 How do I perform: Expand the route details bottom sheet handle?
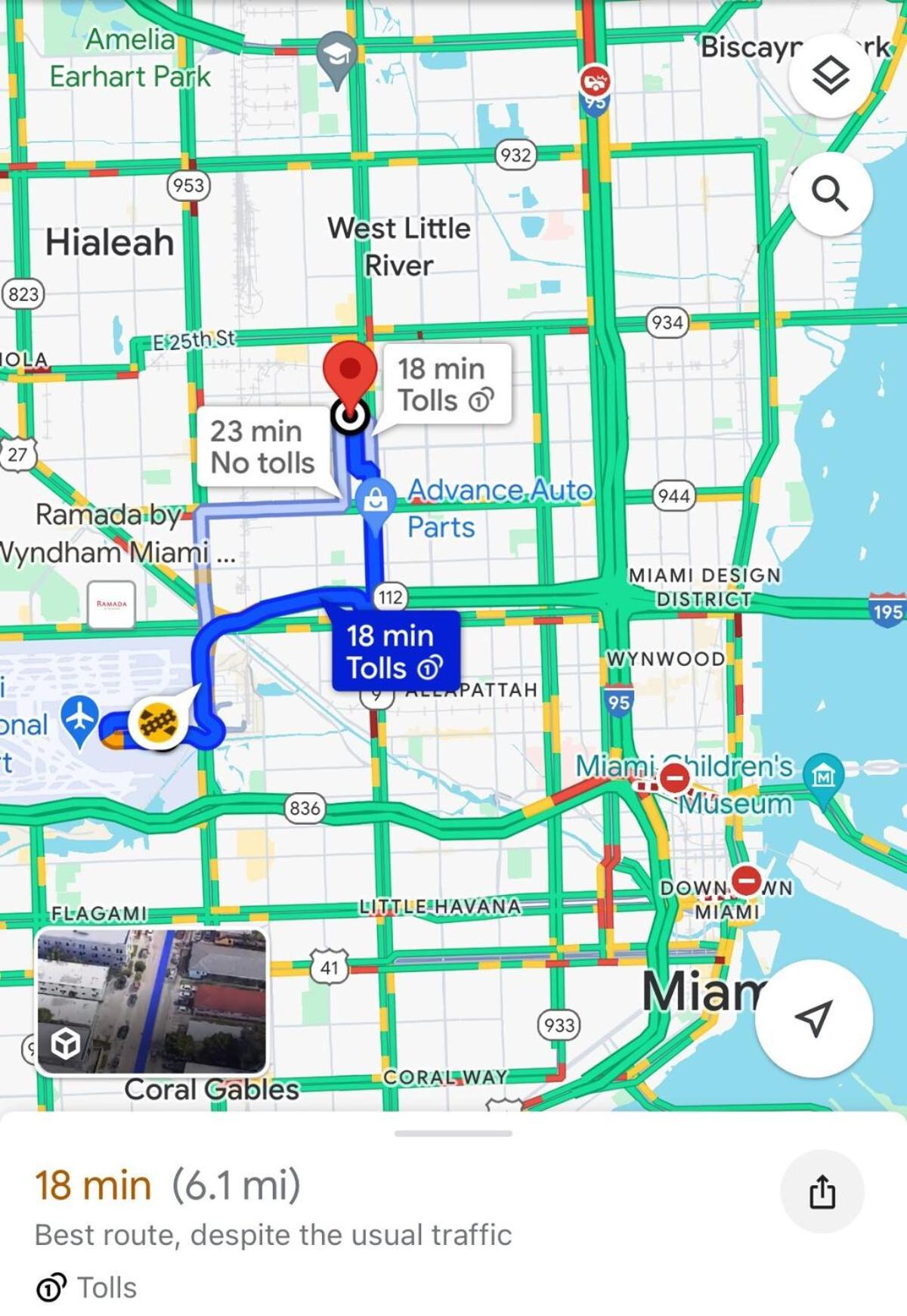453,1133
